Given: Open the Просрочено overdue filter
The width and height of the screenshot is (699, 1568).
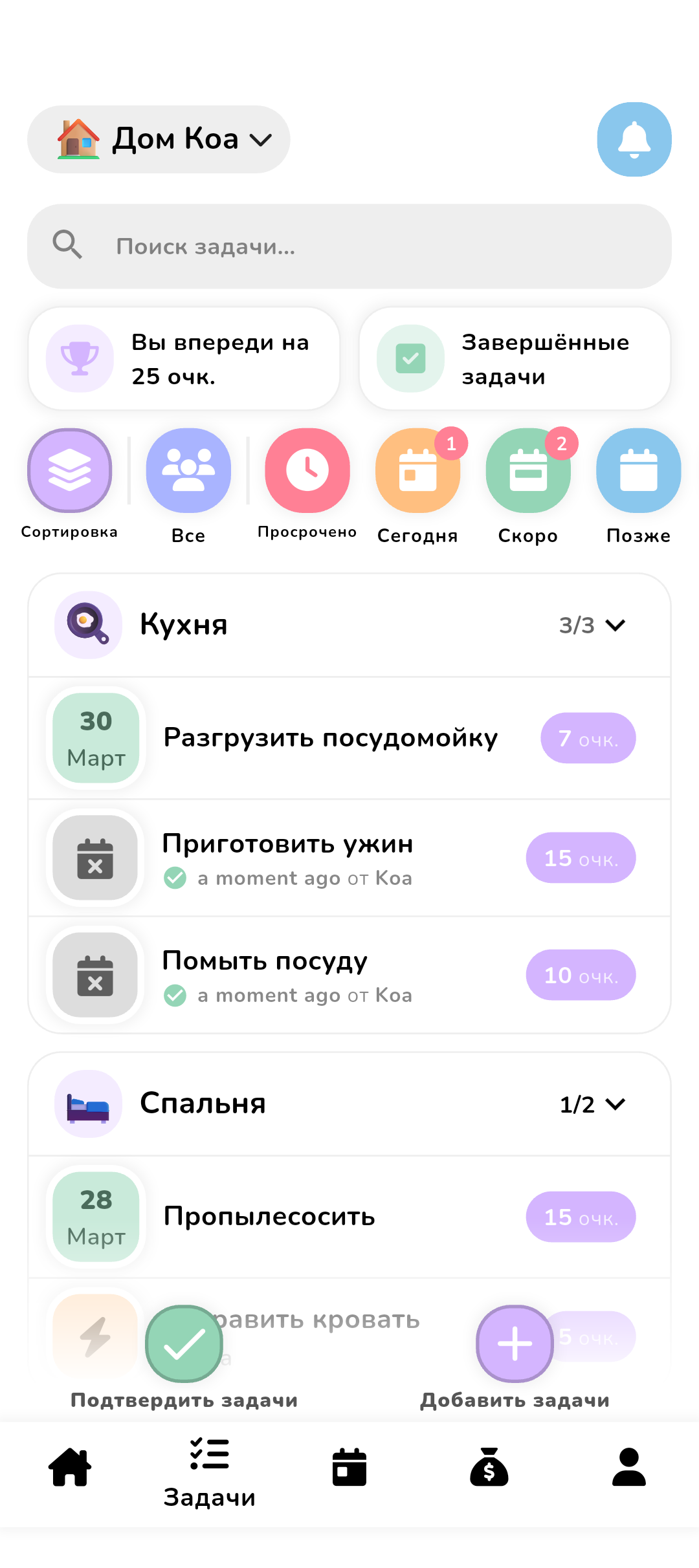Looking at the screenshot, I should tap(307, 471).
